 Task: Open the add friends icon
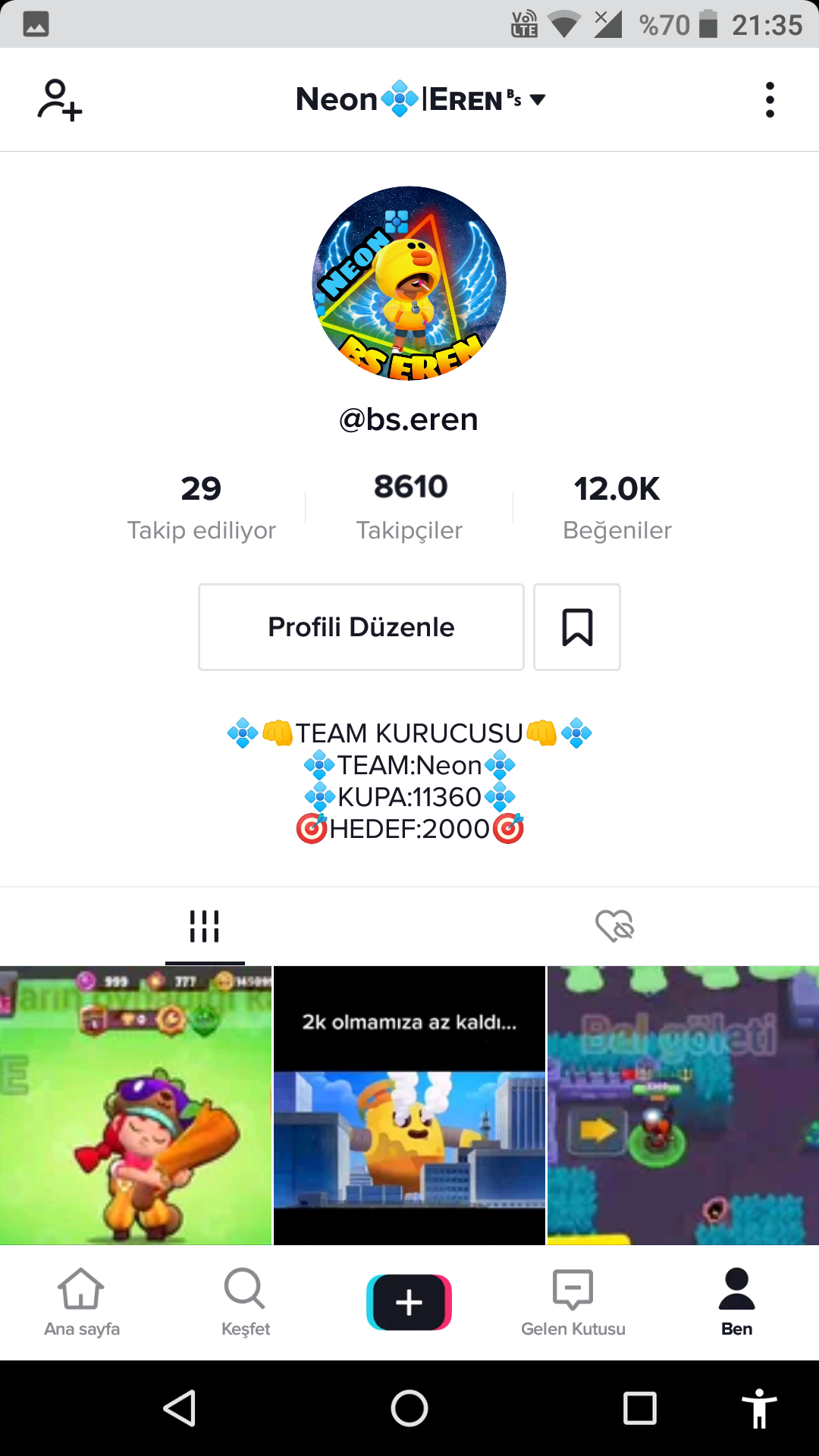pyautogui.click(x=59, y=100)
